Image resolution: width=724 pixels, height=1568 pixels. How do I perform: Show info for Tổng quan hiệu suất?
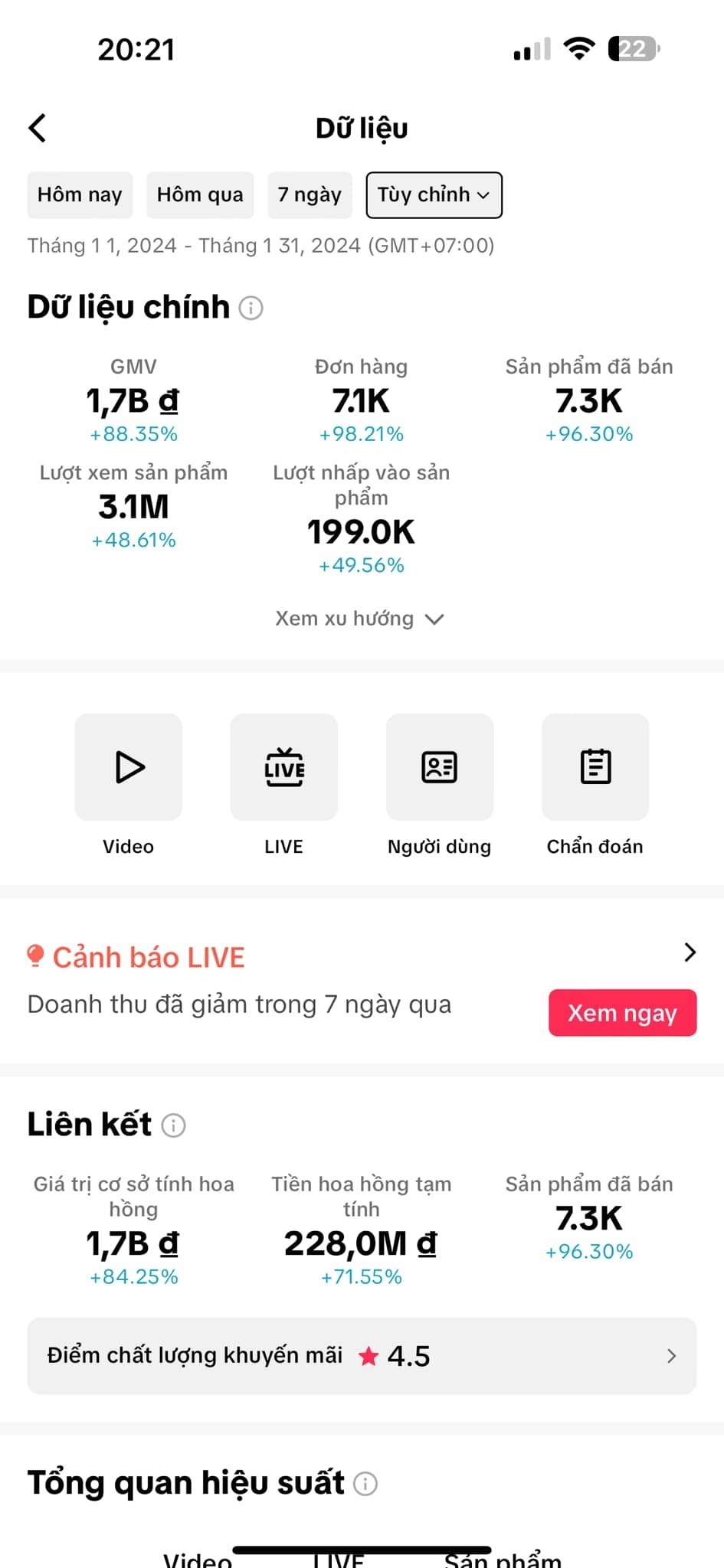click(x=365, y=1484)
